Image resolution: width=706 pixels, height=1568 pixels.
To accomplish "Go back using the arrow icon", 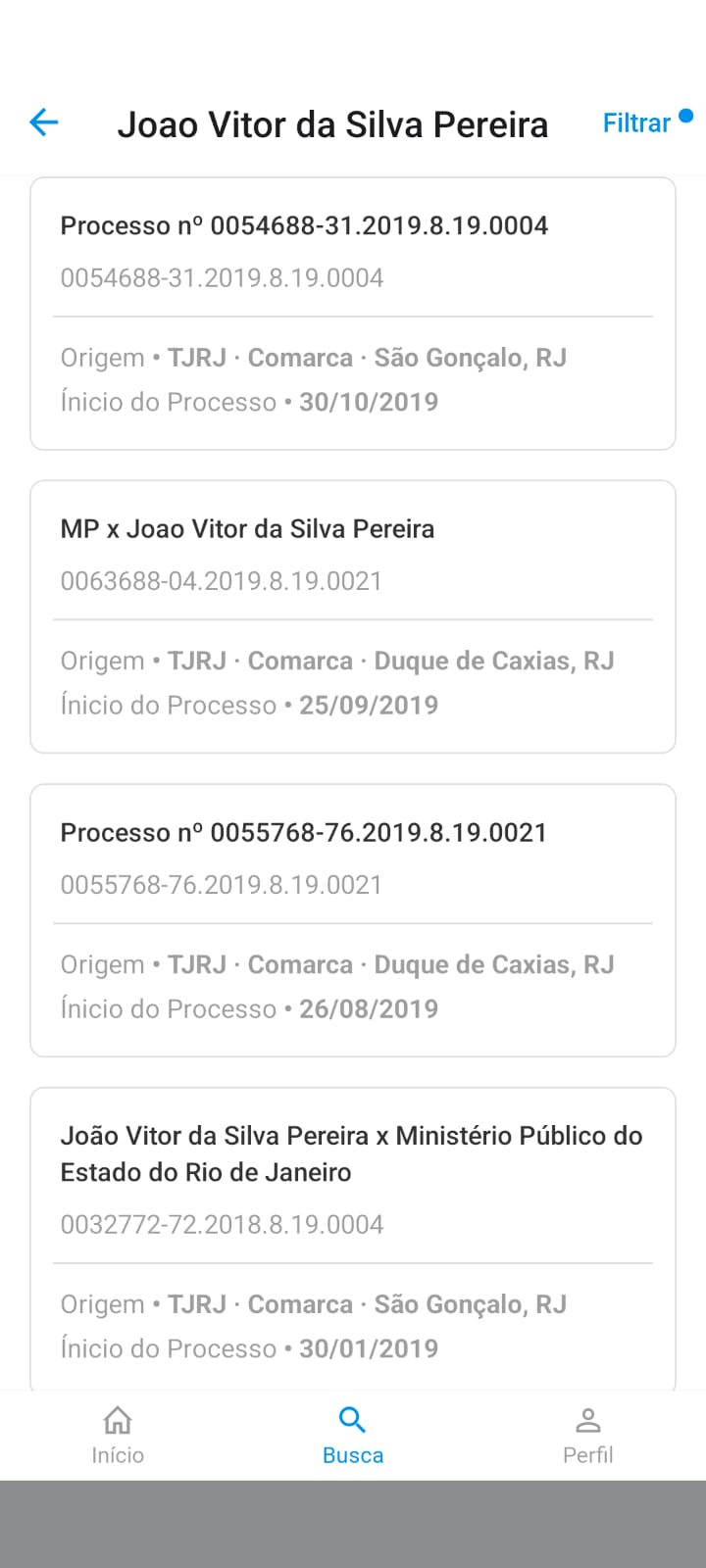I will pos(44,122).
